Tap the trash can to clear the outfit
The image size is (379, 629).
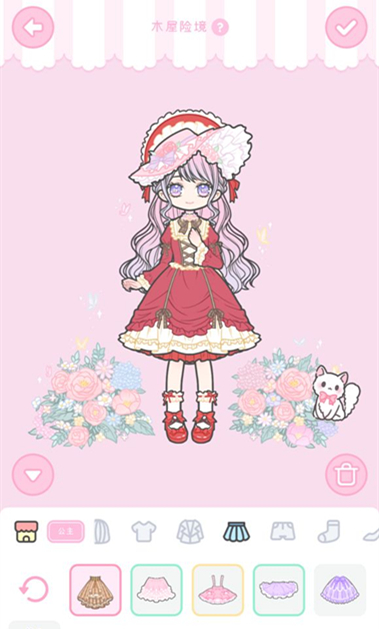click(346, 475)
